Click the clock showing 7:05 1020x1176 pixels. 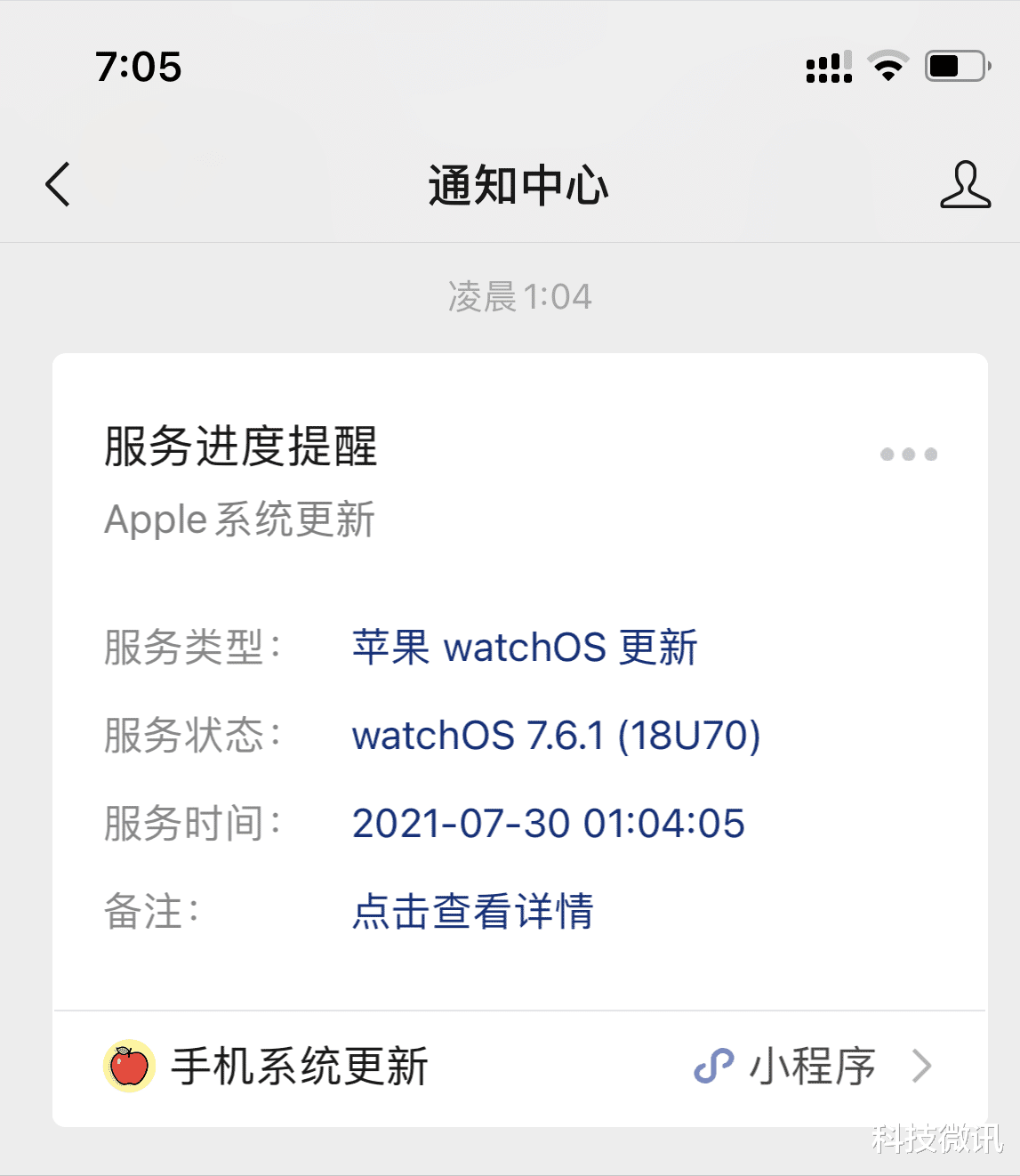pyautogui.click(x=137, y=68)
